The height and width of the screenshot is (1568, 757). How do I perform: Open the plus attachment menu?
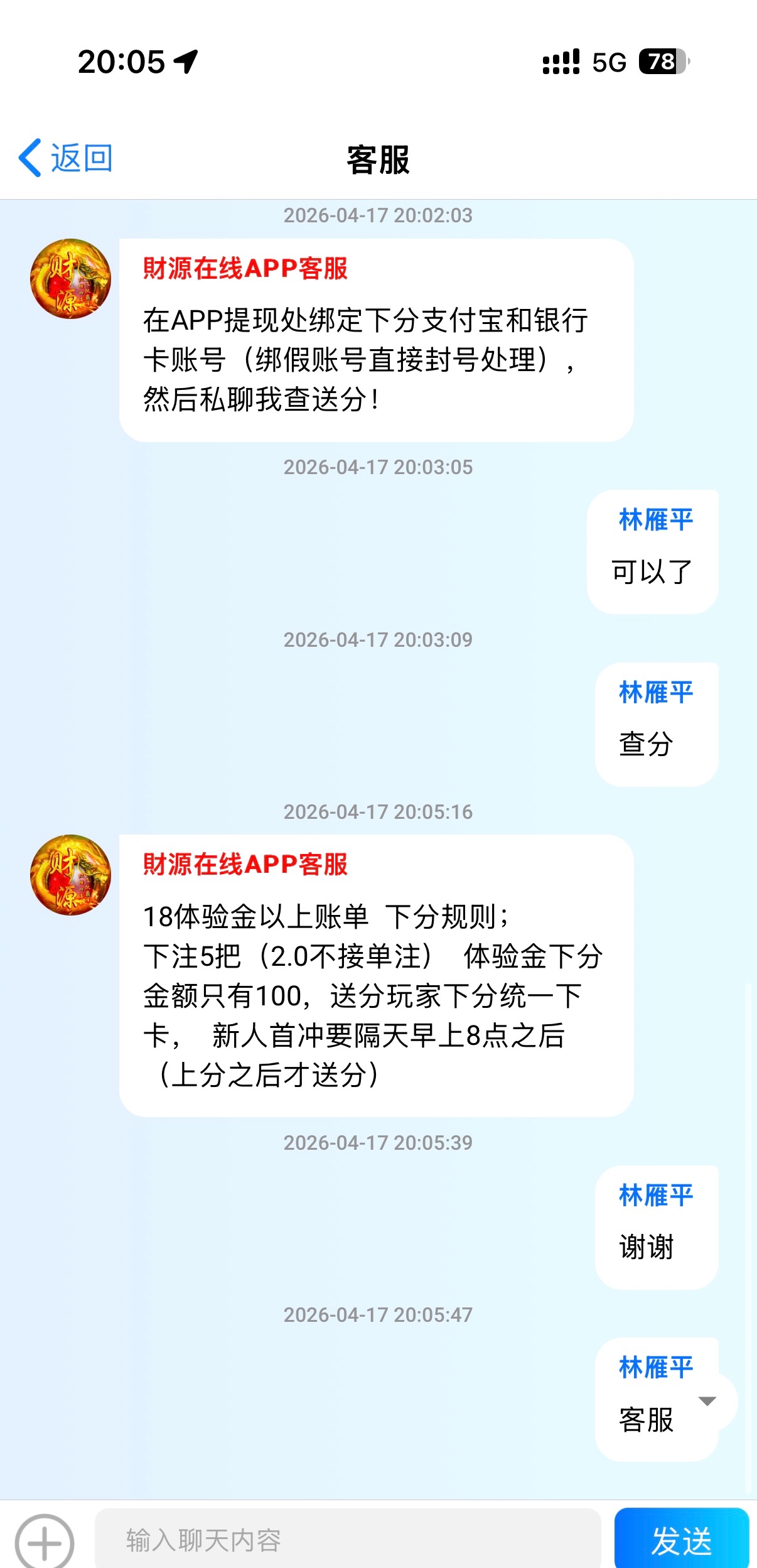[44, 1540]
